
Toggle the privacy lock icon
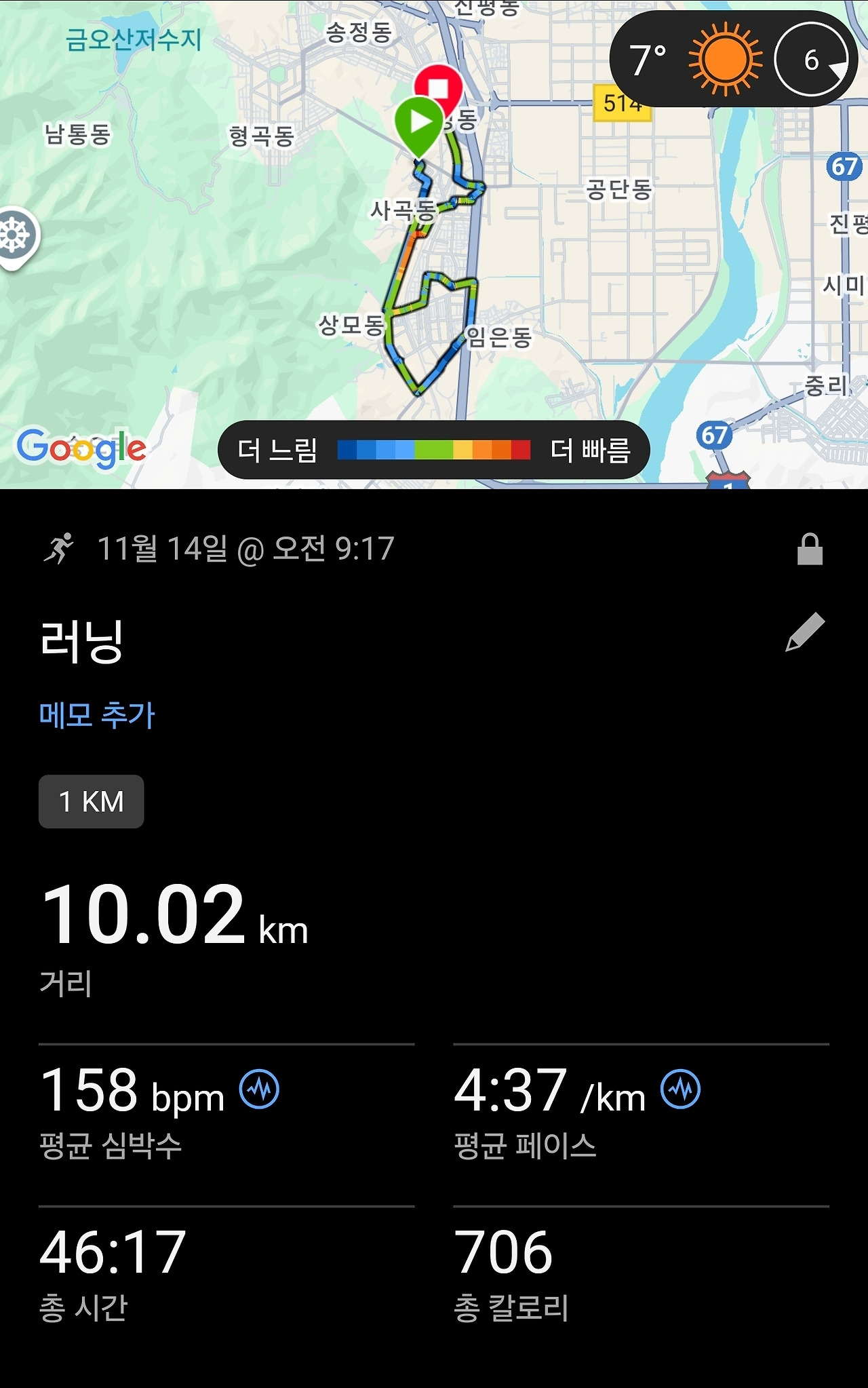tap(809, 551)
